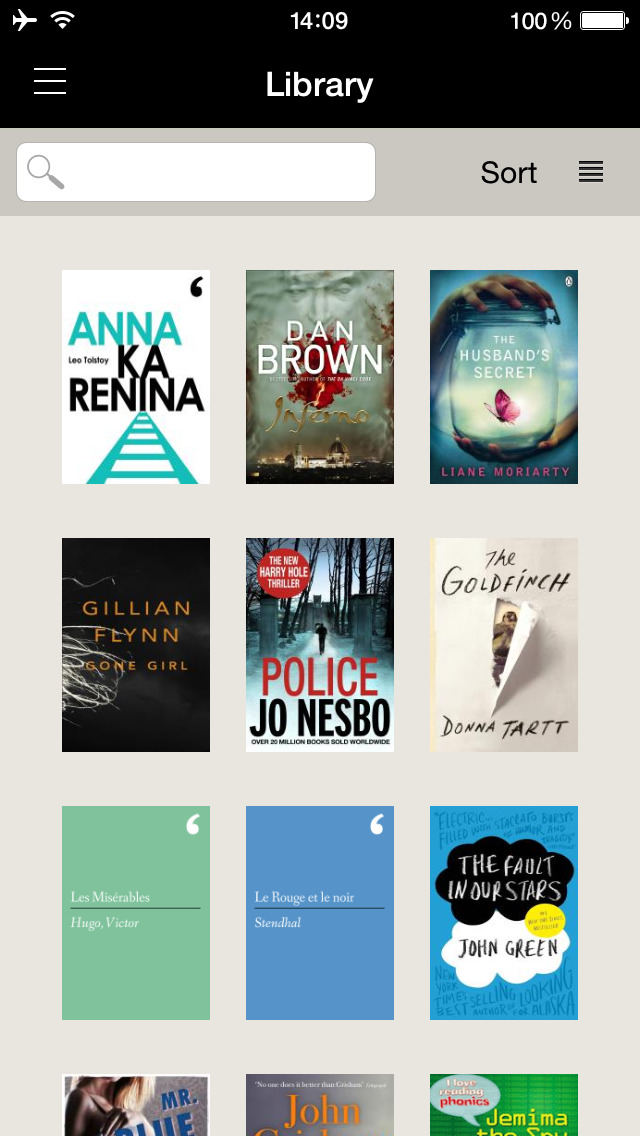Open Anna Karenina by Leo Tolstoy

pos(136,377)
